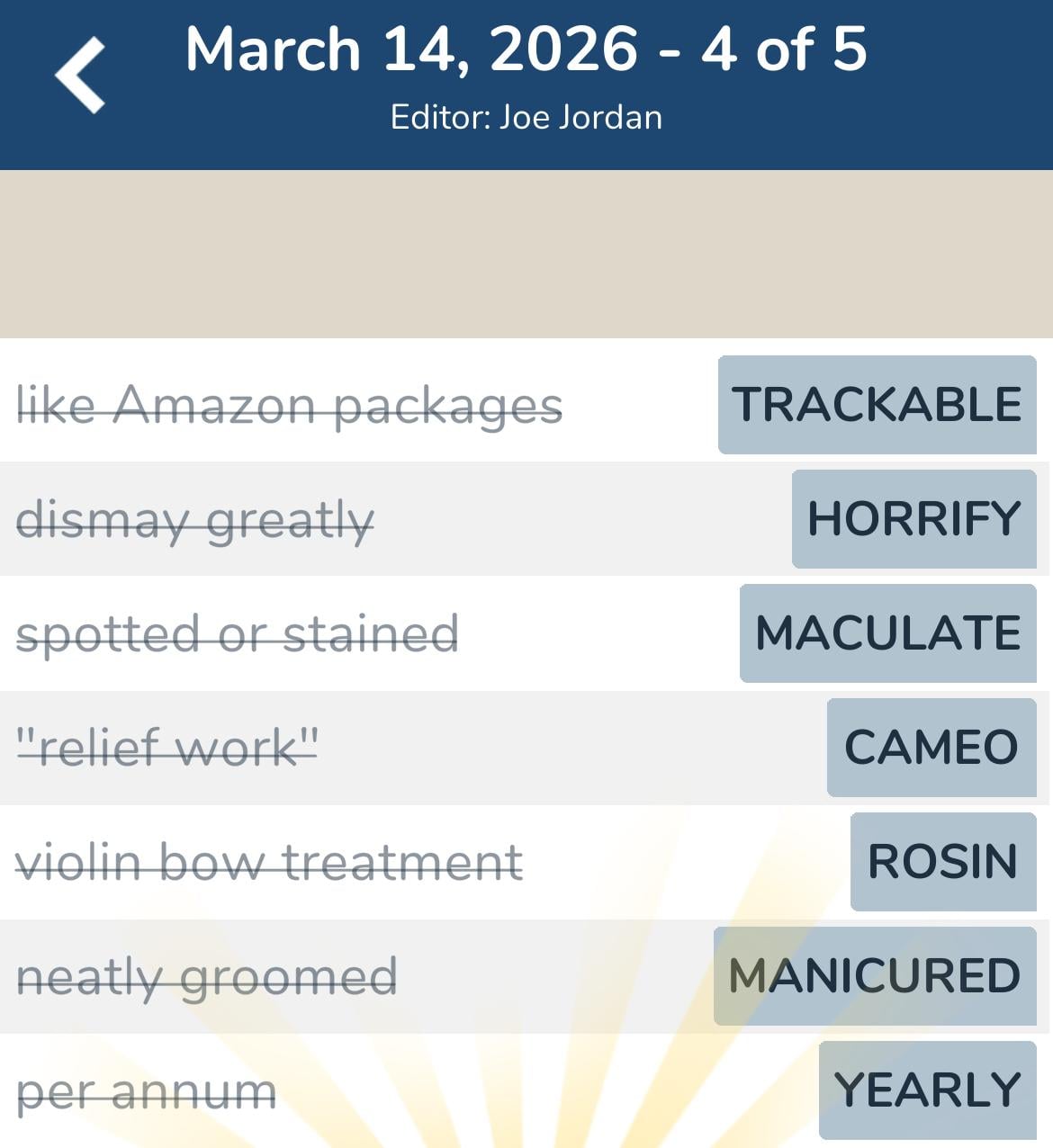Click the clue 'like Amazon packages'
This screenshot has width=1053, height=1148.
tap(290, 404)
